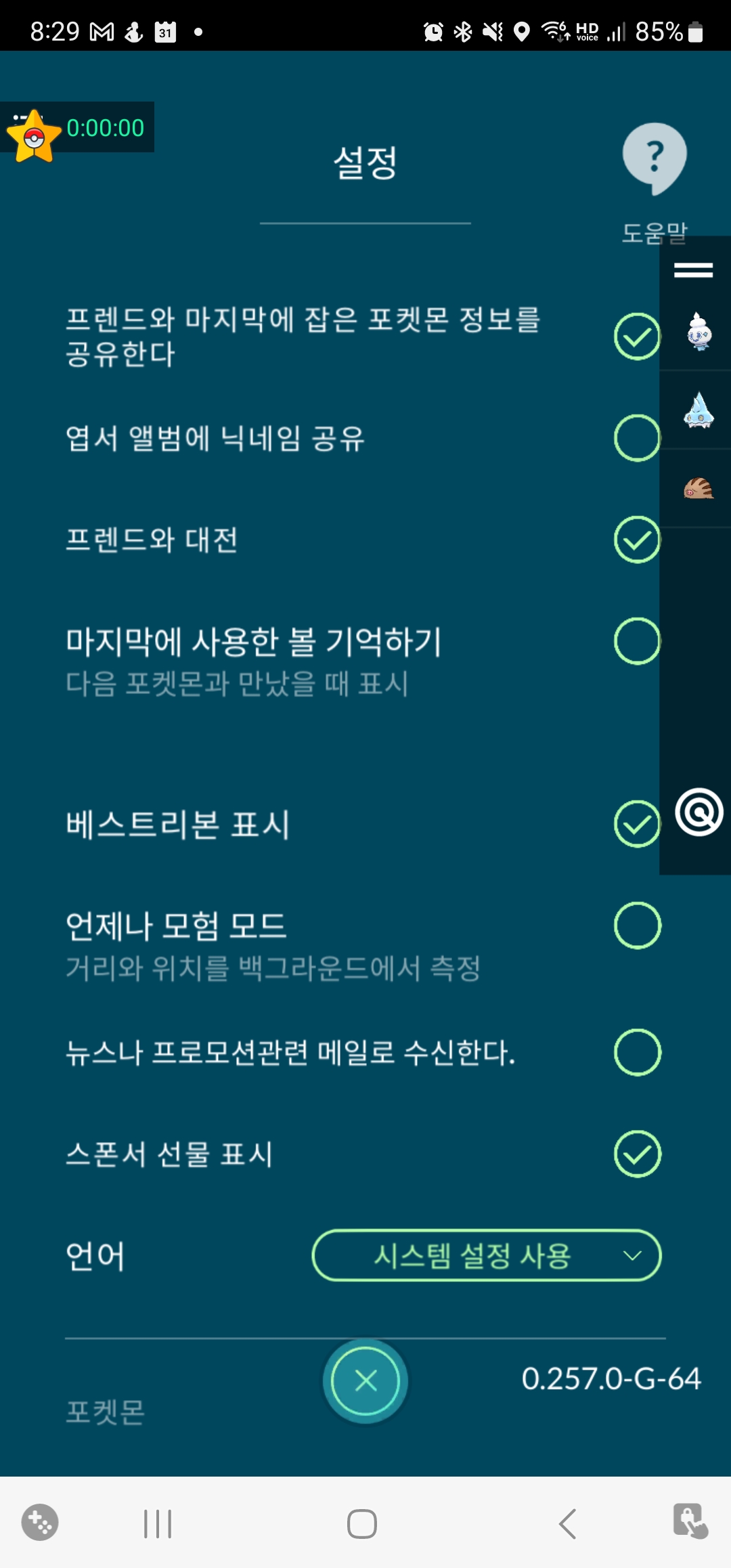This screenshot has height=1568, width=731.
Task: Expand the 언어 language dropdown
Action: click(x=486, y=1256)
